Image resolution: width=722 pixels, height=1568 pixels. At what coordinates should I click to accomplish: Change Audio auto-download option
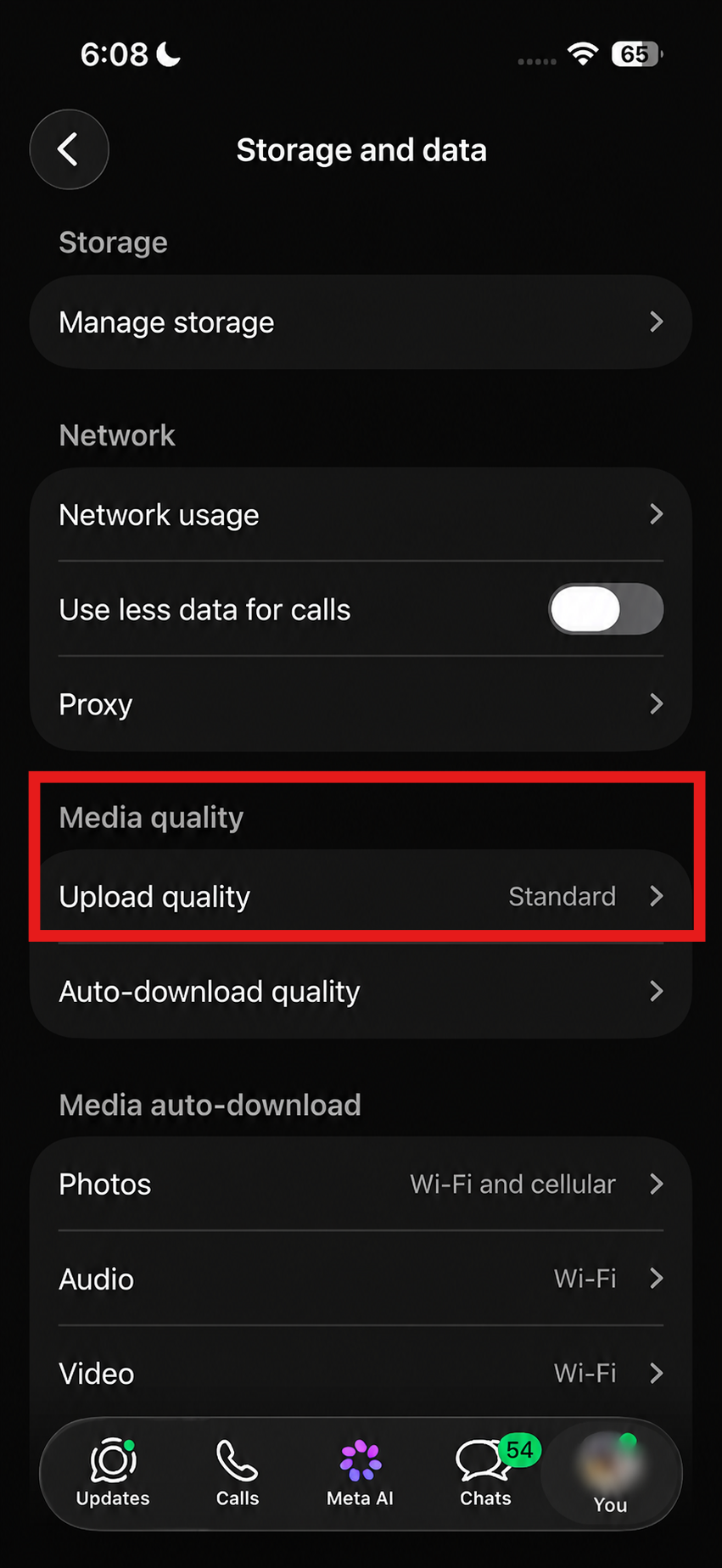[x=361, y=1279]
